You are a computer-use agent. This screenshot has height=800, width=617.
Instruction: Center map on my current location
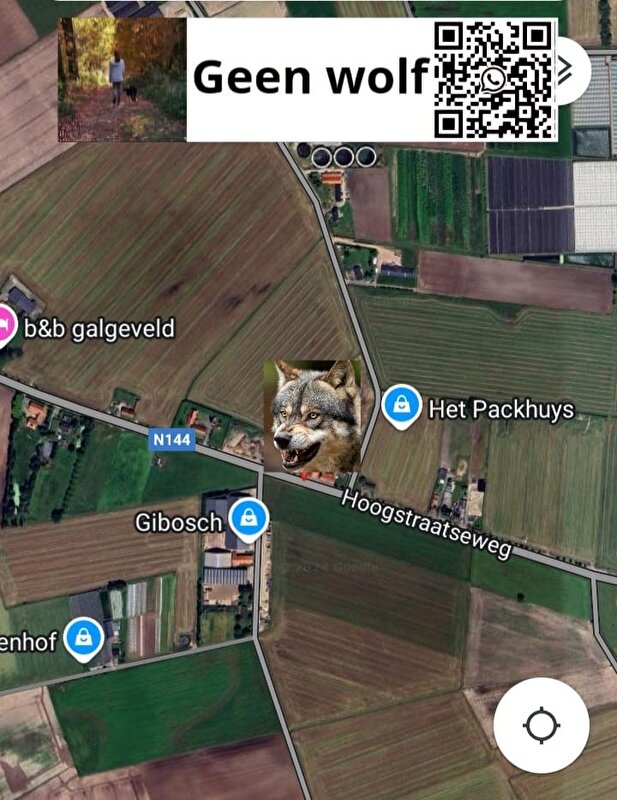pyautogui.click(x=541, y=725)
